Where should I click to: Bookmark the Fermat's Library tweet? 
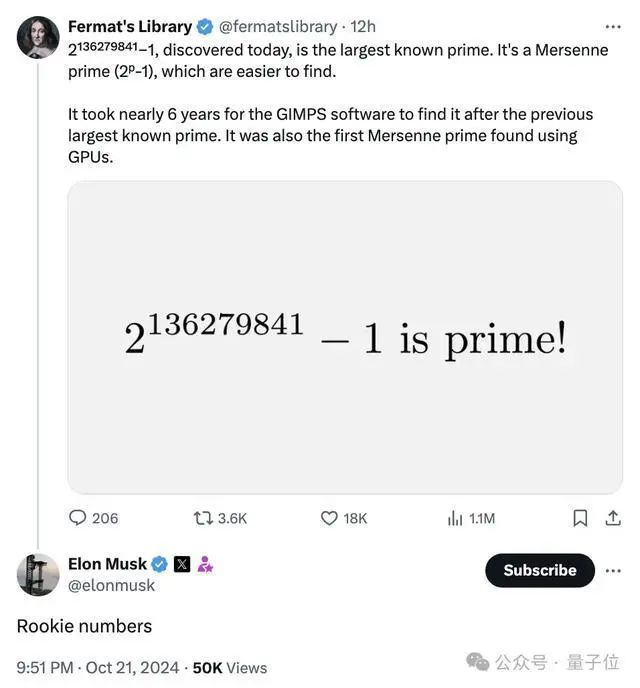click(580, 518)
